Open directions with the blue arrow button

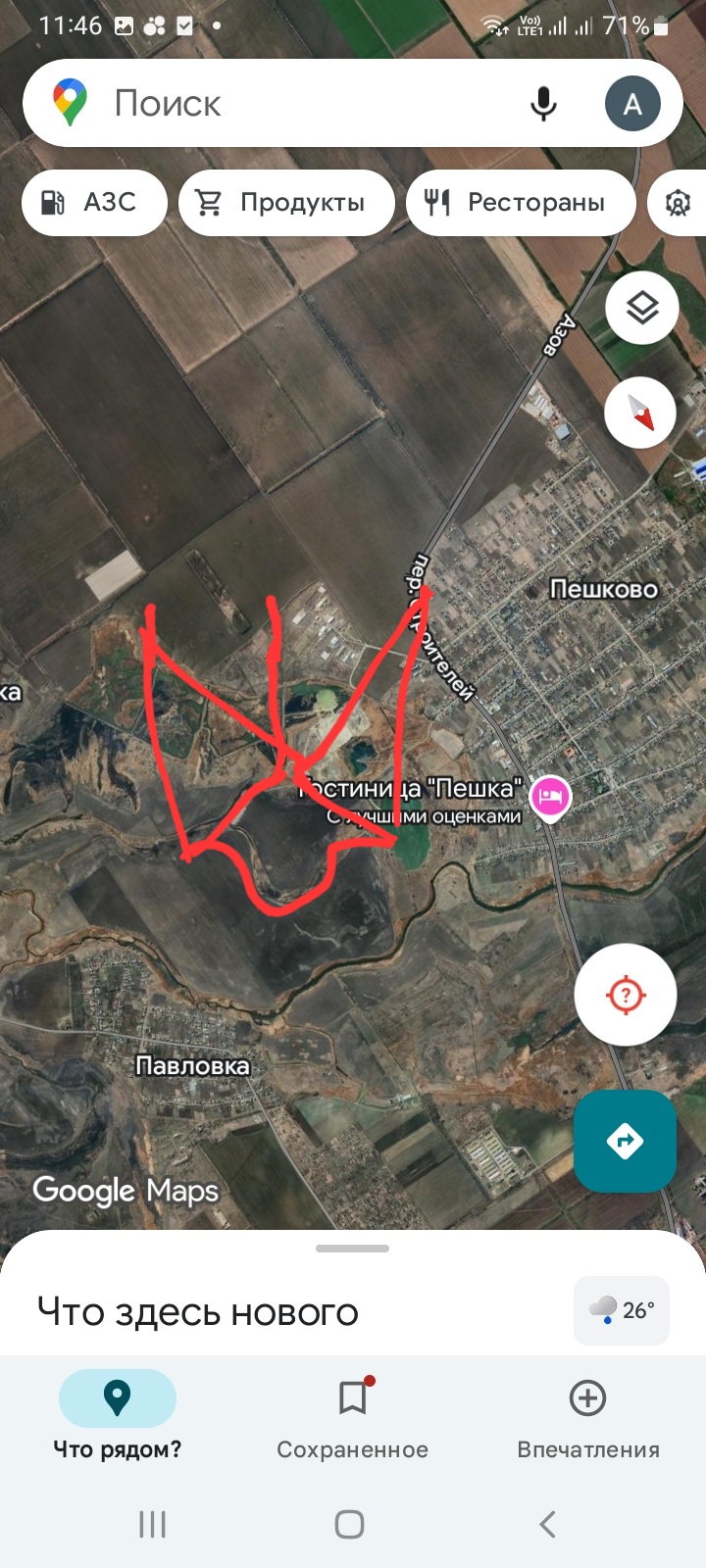click(x=625, y=1141)
